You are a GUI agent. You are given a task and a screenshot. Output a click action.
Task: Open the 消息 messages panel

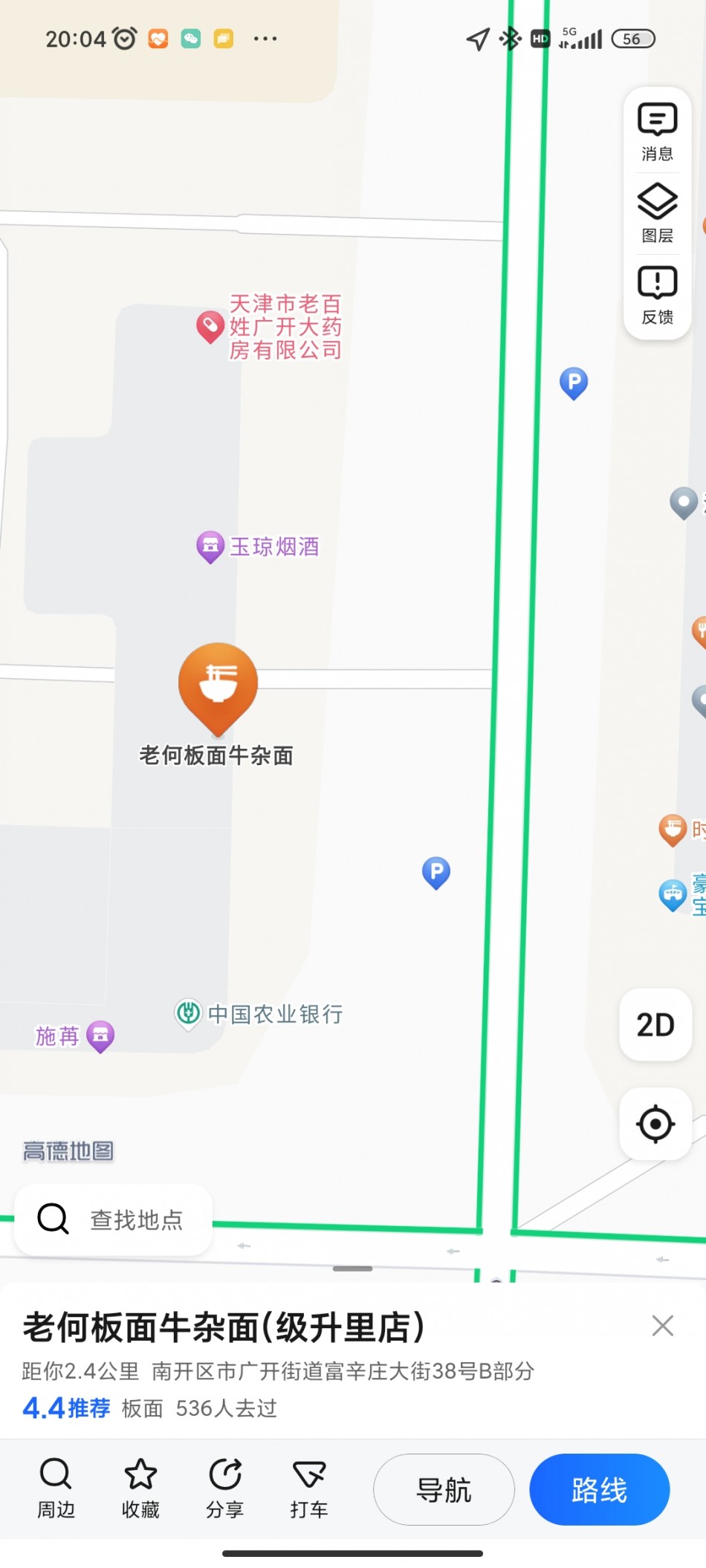point(657,132)
